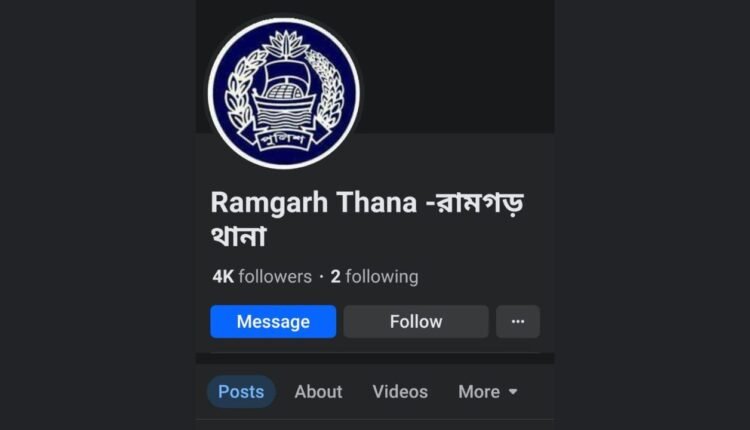
Task: Switch to the Posts tab
Action: [241, 392]
